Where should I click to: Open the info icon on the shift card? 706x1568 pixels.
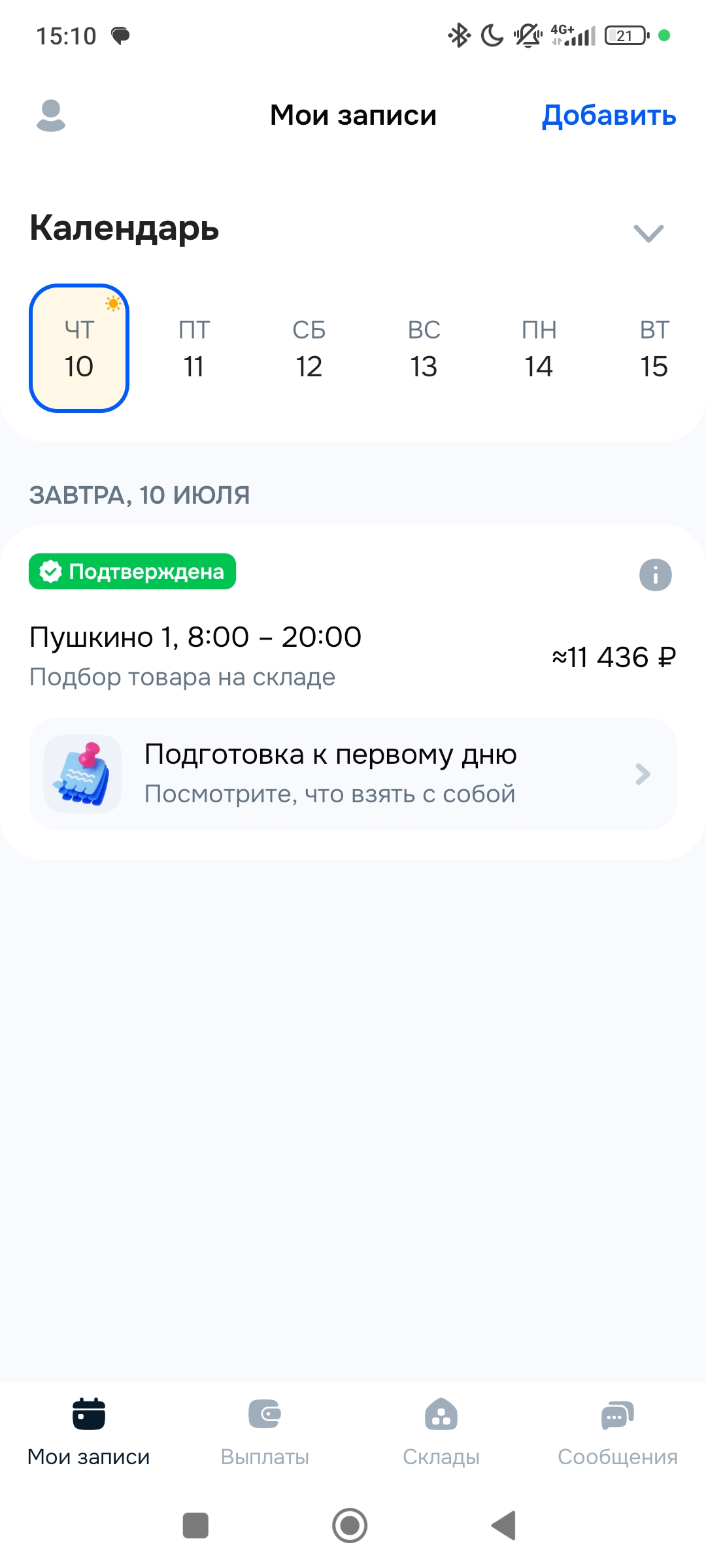(655, 575)
